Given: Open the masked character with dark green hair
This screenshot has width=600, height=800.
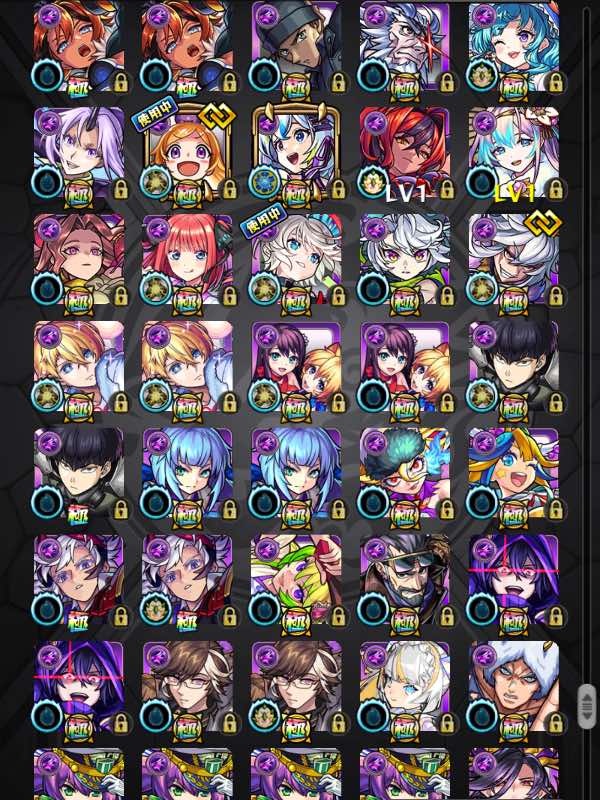Looking at the screenshot, I should point(405,473).
